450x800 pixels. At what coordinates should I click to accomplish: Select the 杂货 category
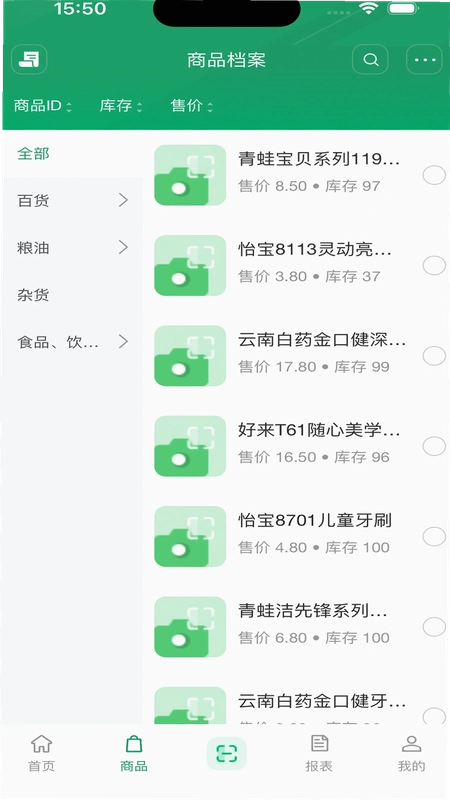click(x=72, y=294)
